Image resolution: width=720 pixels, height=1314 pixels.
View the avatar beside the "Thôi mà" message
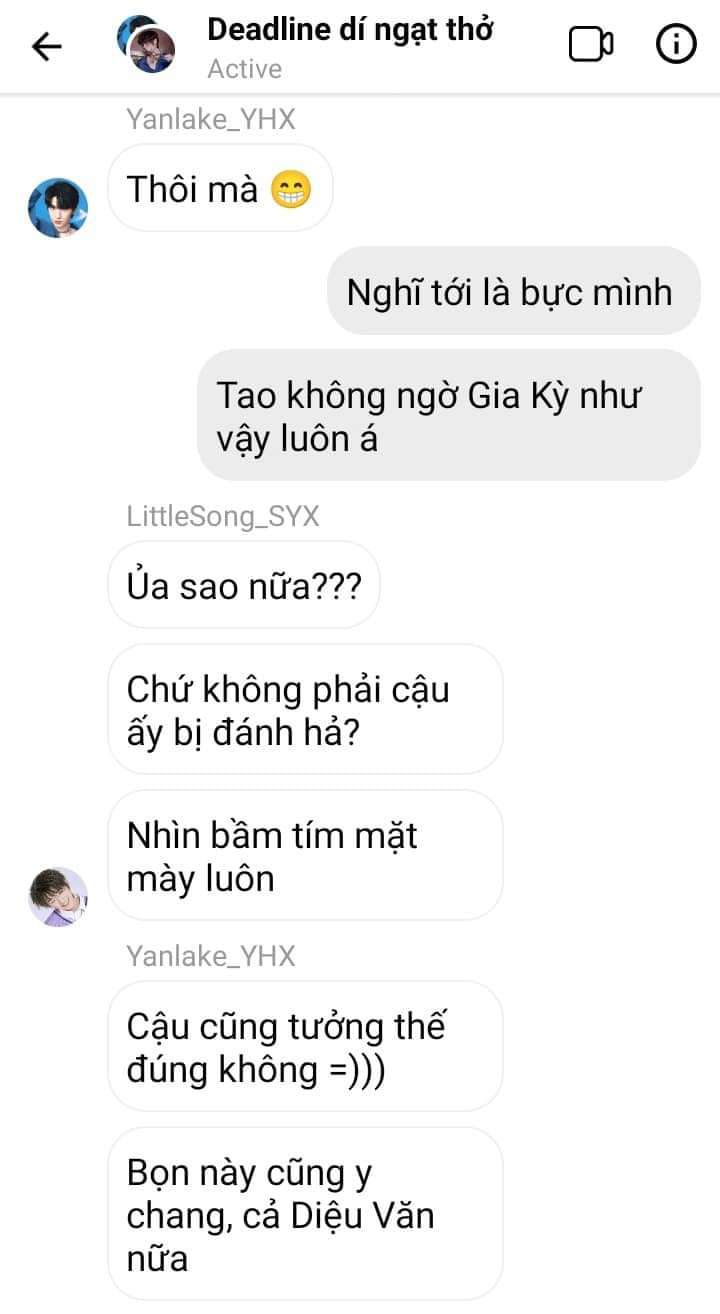[x=58, y=208]
